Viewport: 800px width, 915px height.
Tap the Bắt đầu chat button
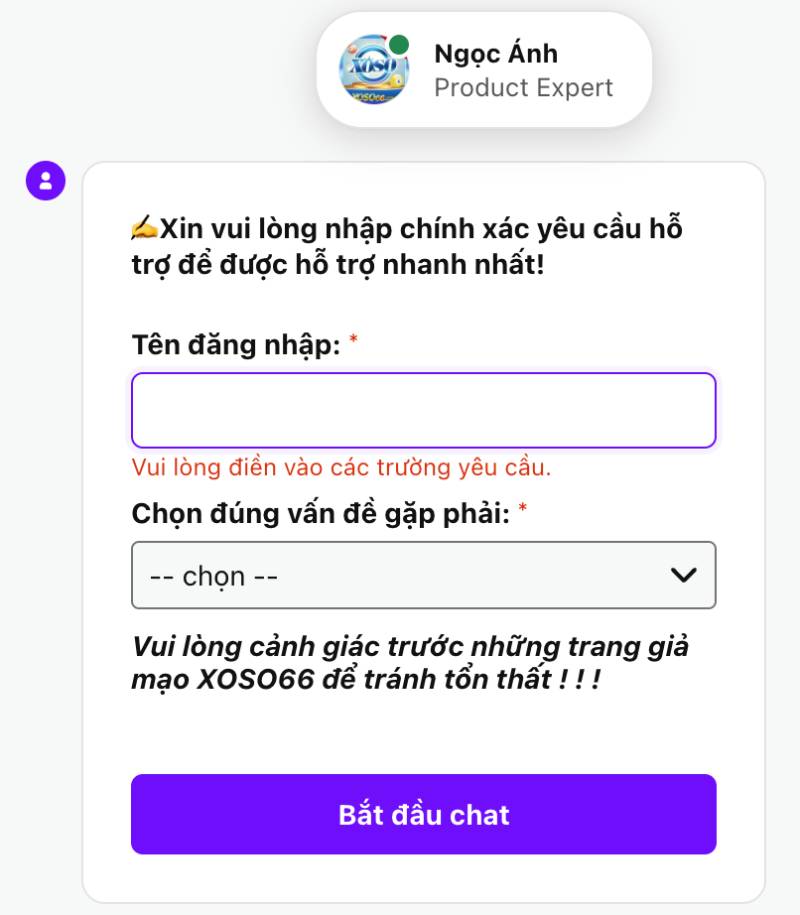click(423, 814)
